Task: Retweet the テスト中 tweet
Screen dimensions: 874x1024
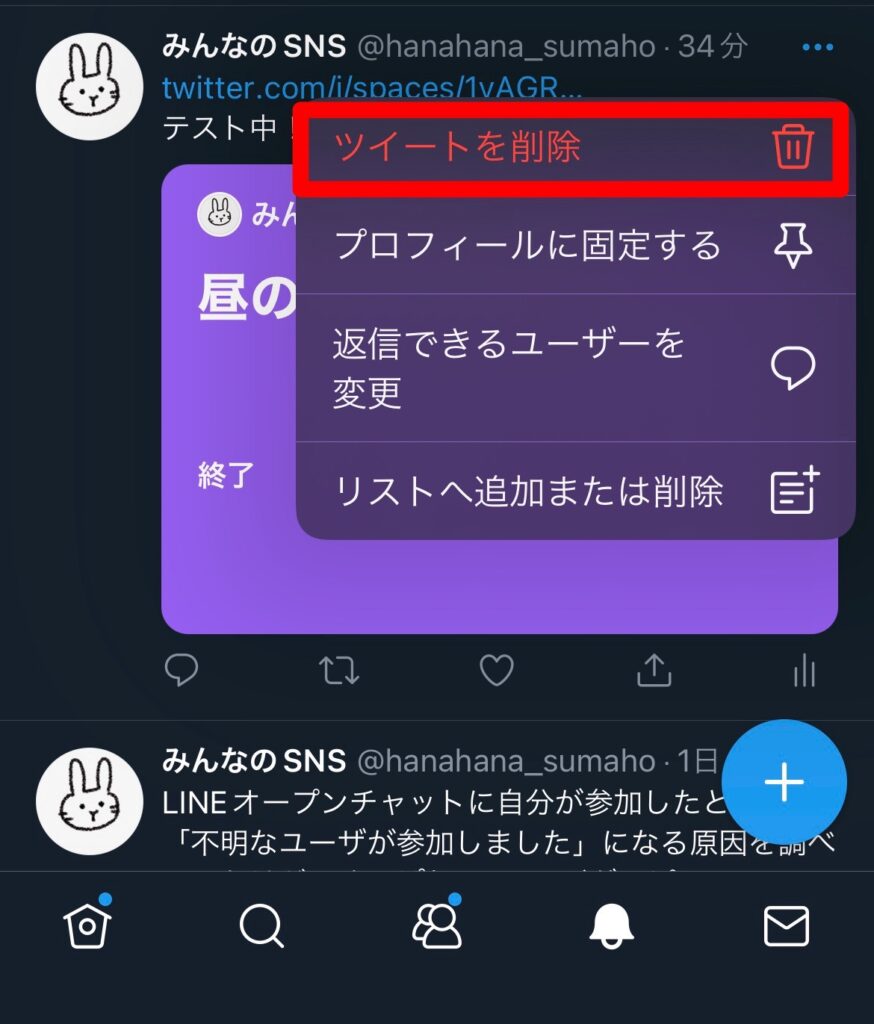Action: [339, 672]
